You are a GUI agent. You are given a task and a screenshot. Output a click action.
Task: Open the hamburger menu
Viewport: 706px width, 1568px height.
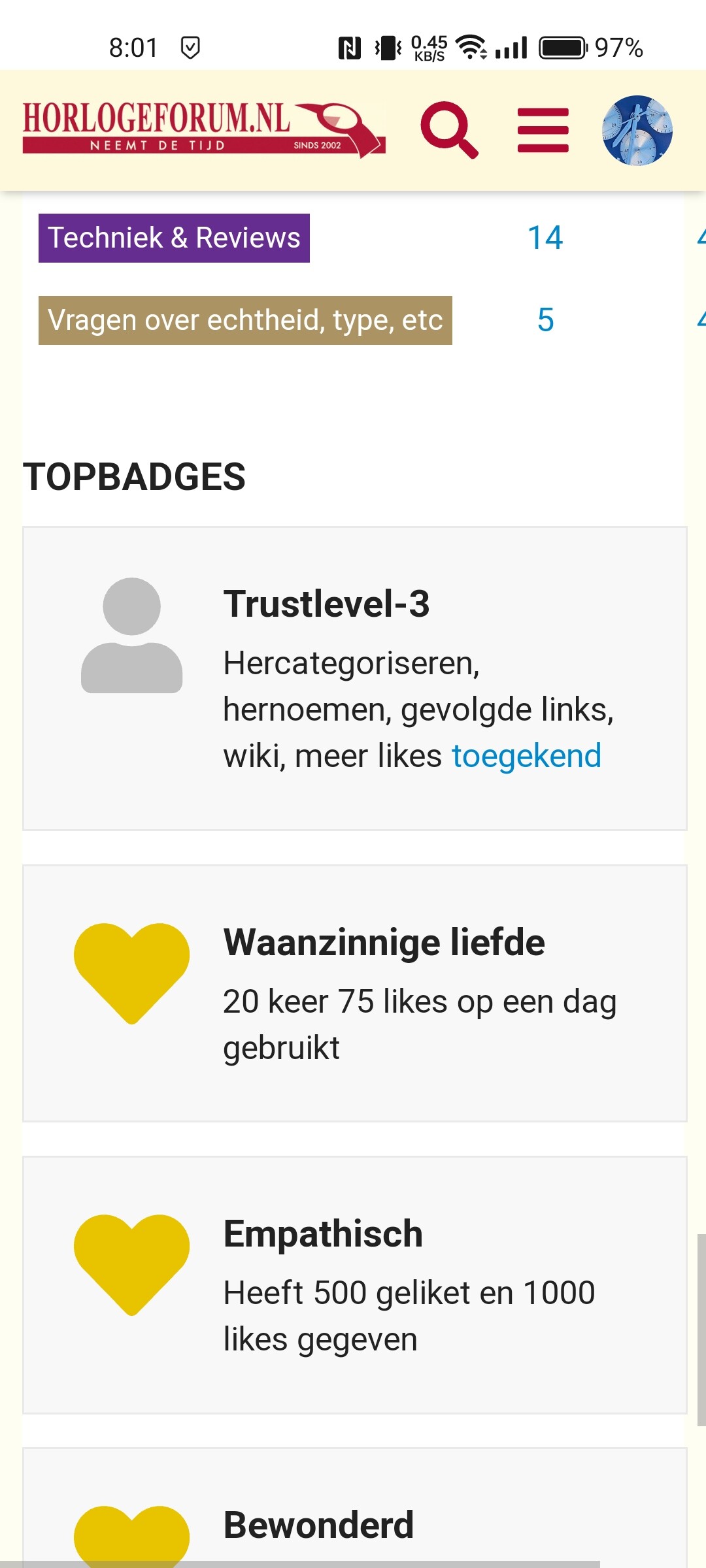tap(543, 130)
